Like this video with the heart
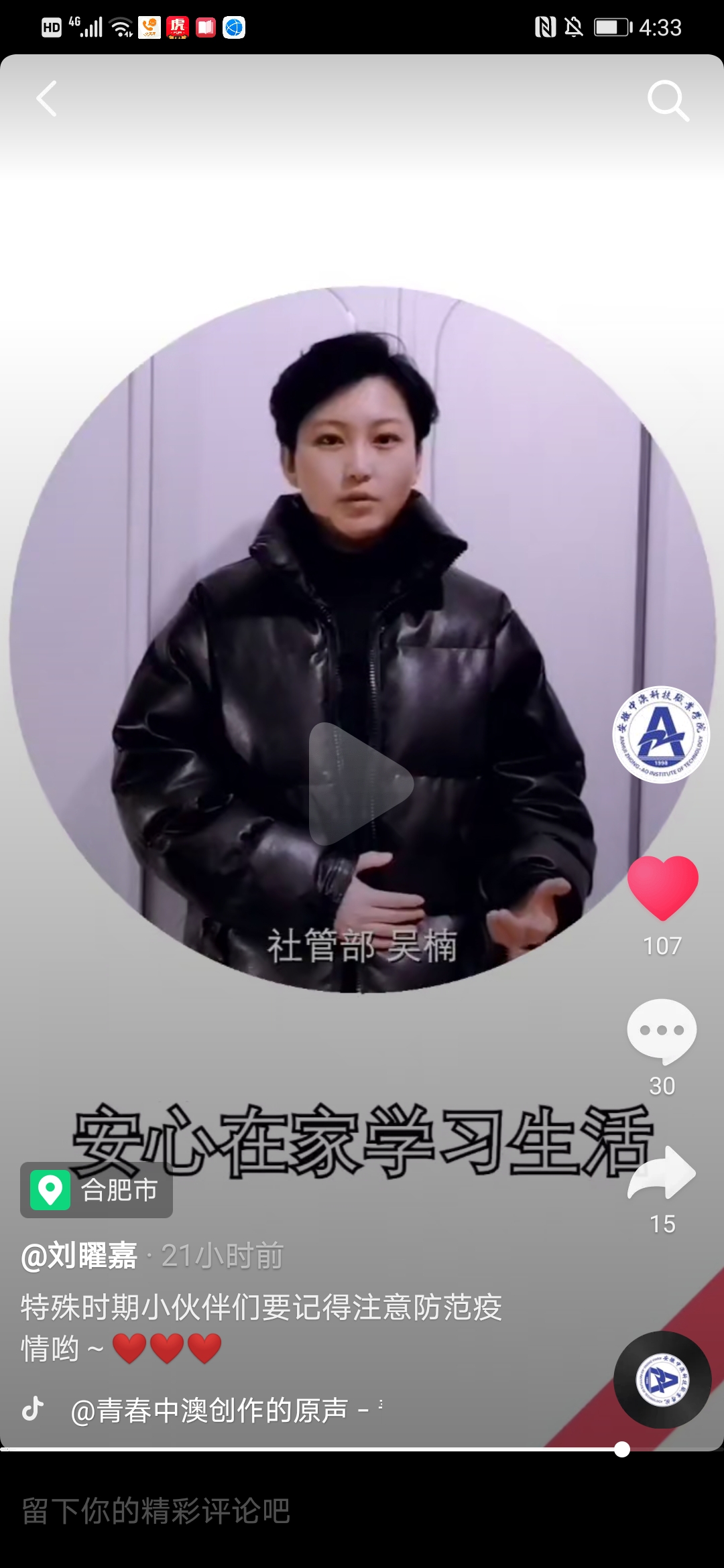The image size is (724, 1568). [x=662, y=888]
